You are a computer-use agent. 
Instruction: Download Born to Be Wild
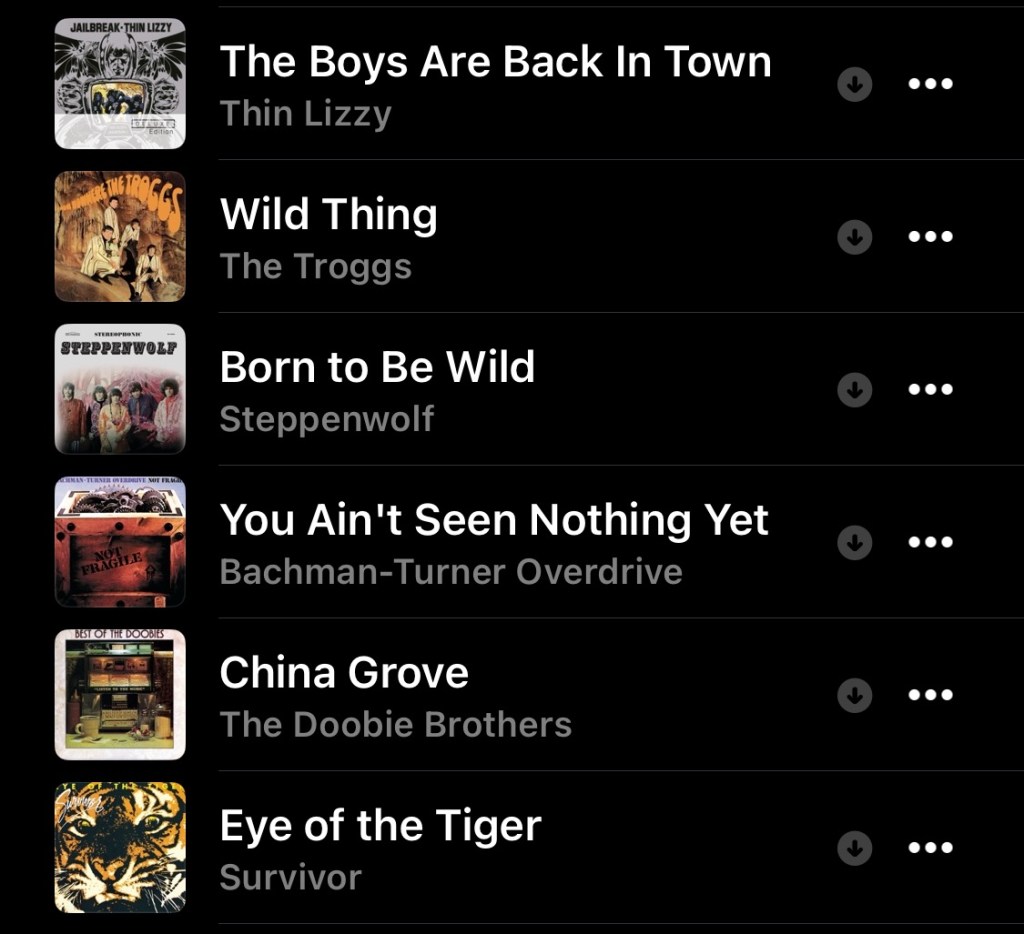click(x=854, y=390)
